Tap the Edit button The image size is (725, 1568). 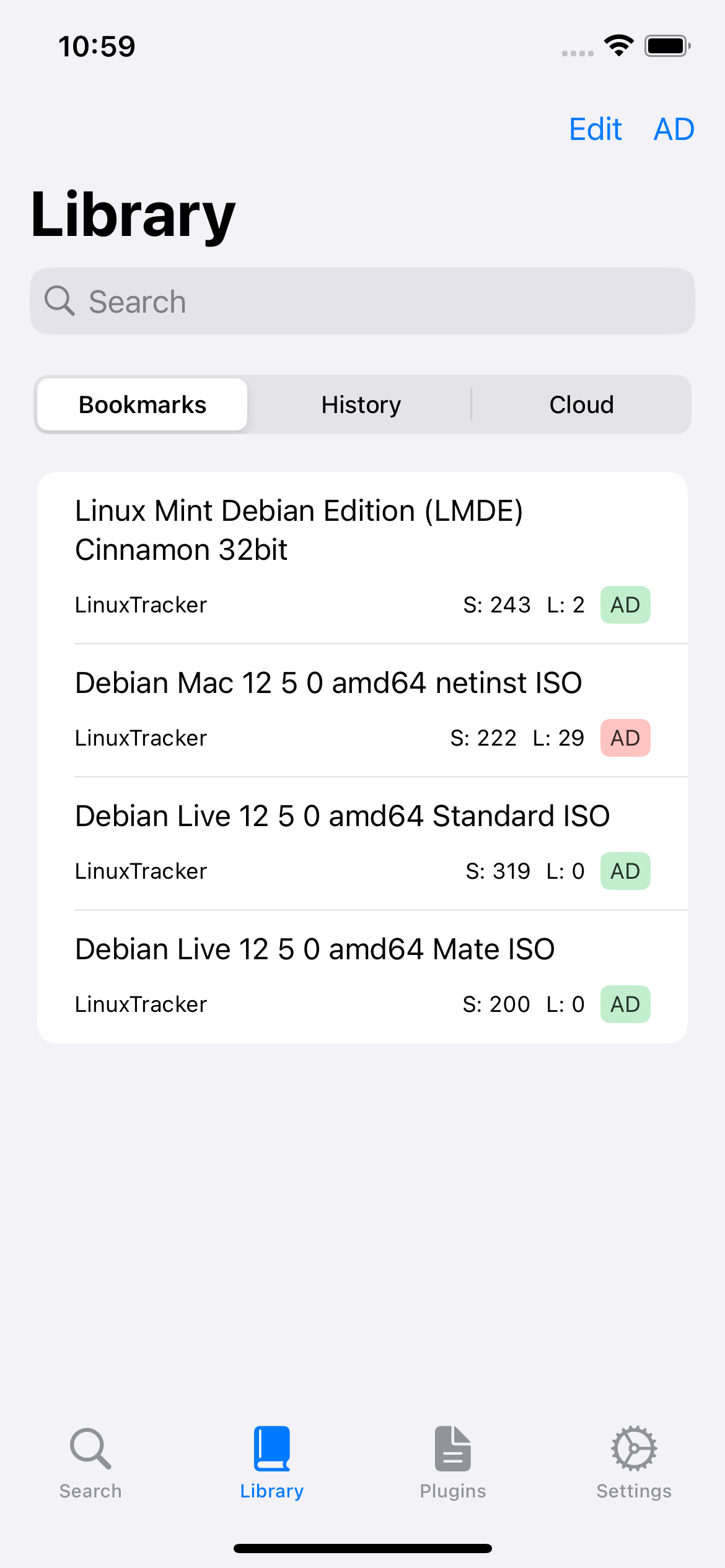595,129
